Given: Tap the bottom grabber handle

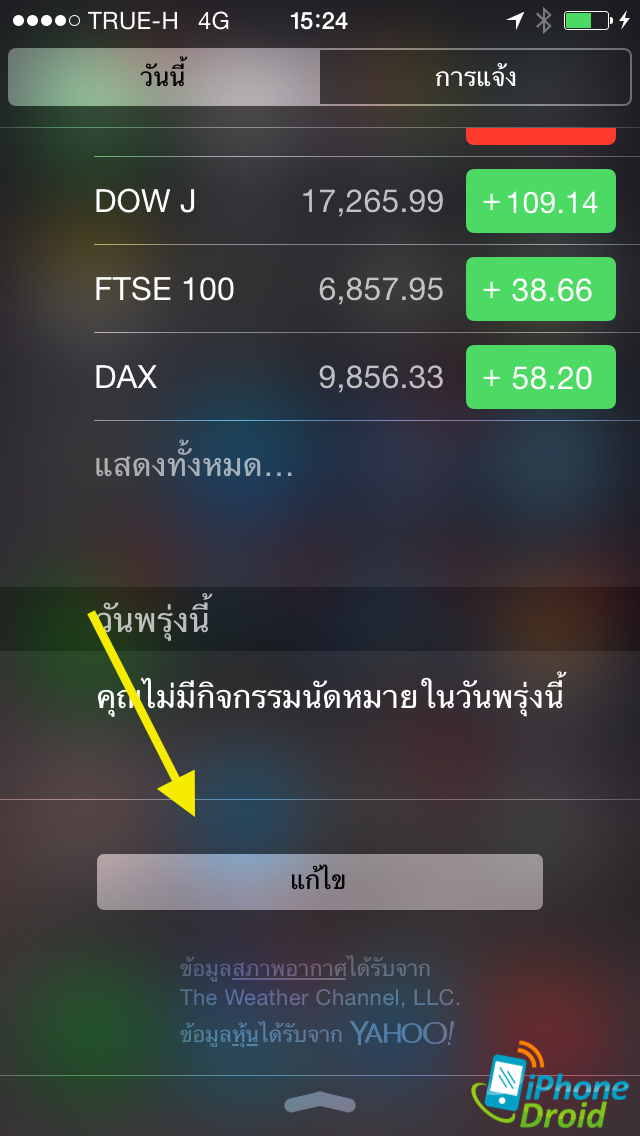Looking at the screenshot, I should point(320,1103).
